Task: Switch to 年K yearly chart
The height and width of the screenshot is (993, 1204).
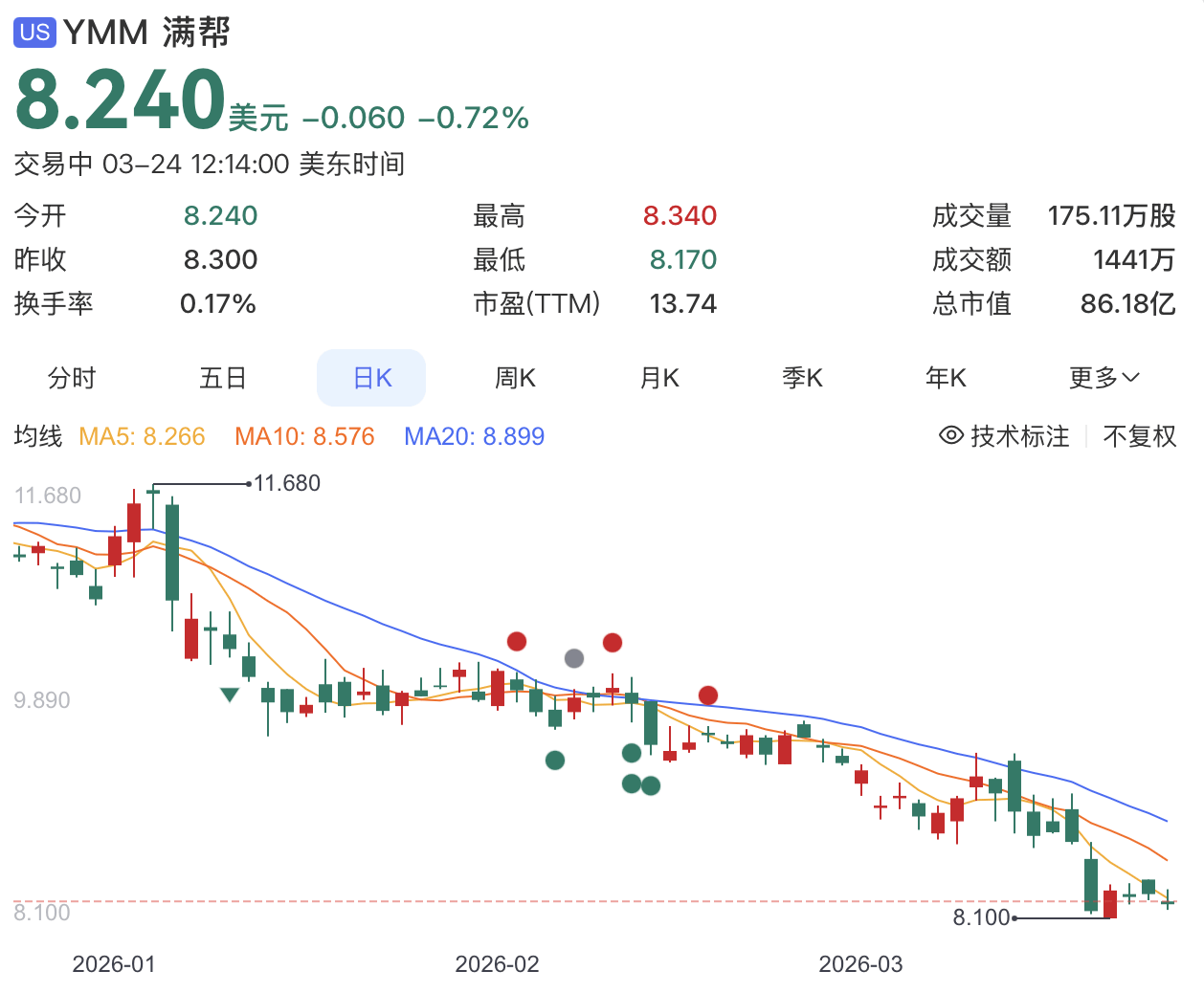Action: point(946,378)
